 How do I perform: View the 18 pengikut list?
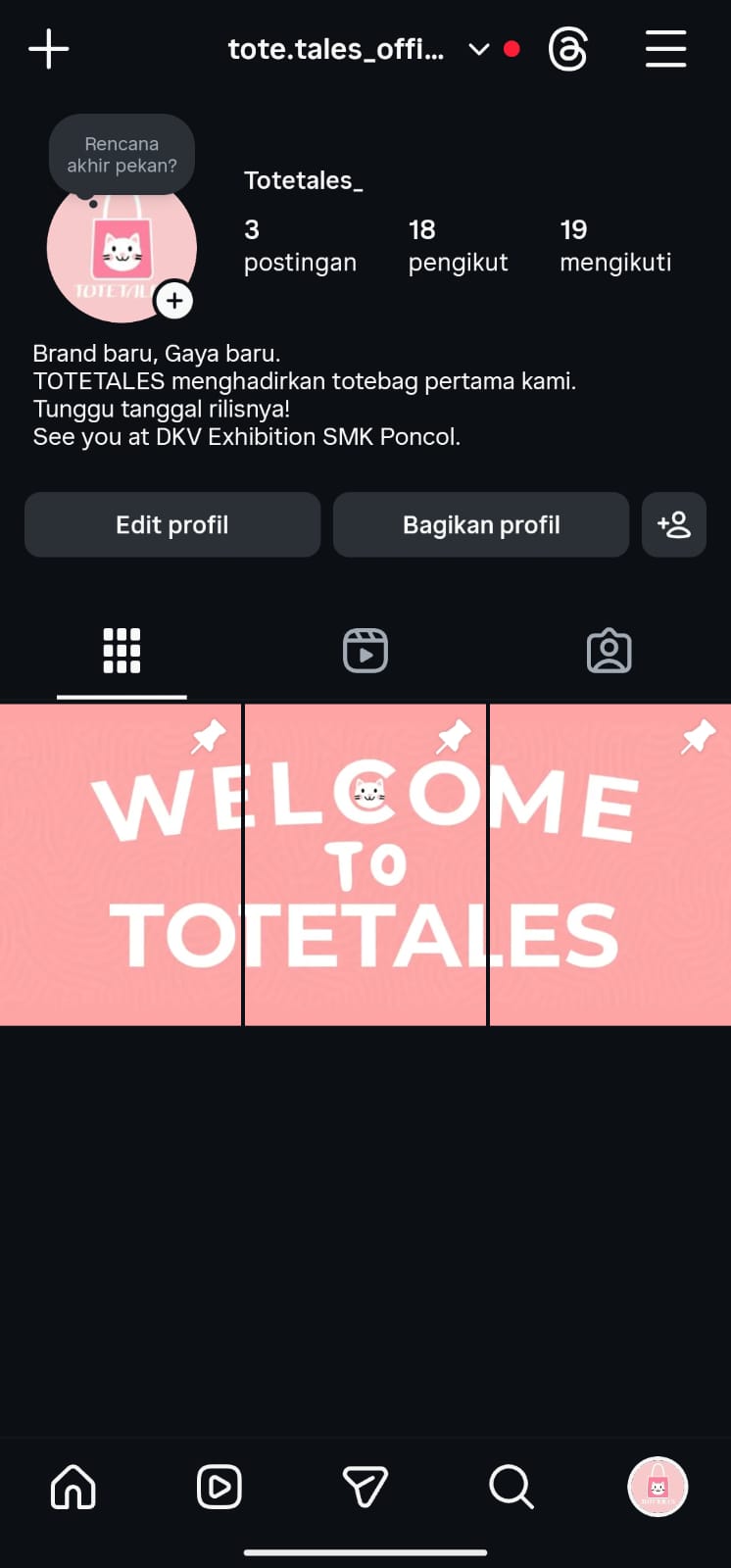(458, 246)
